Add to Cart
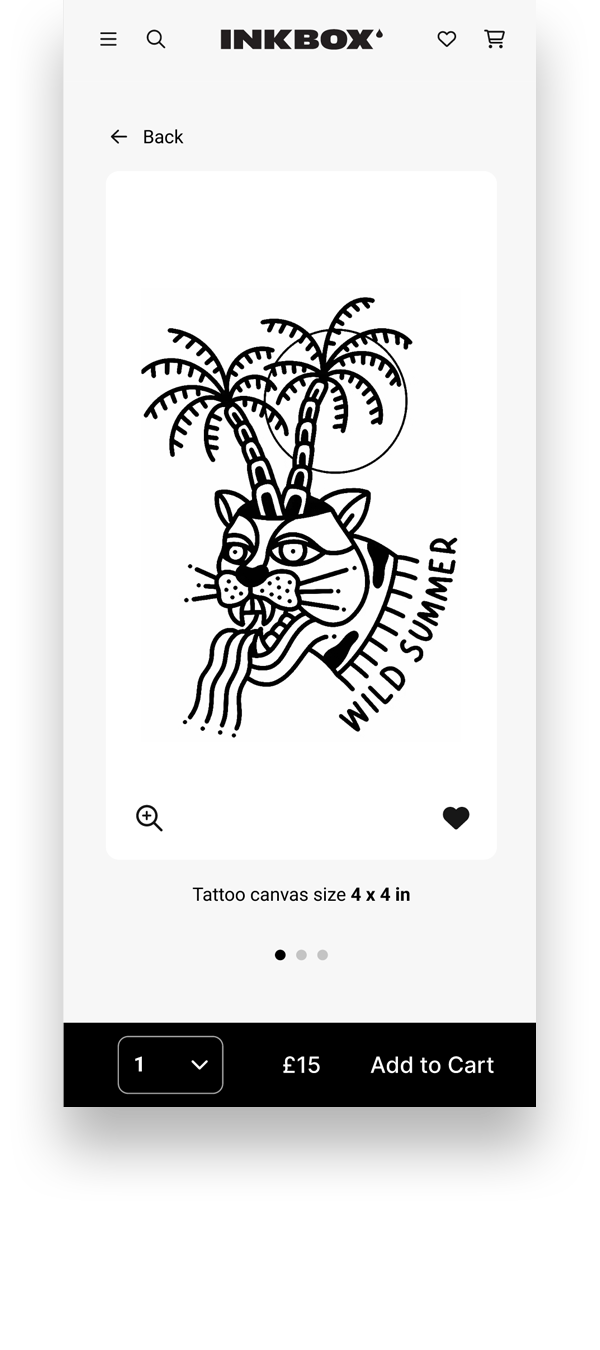Screen dimensions: 600x1350 pyautogui.click(x=432, y=1065)
